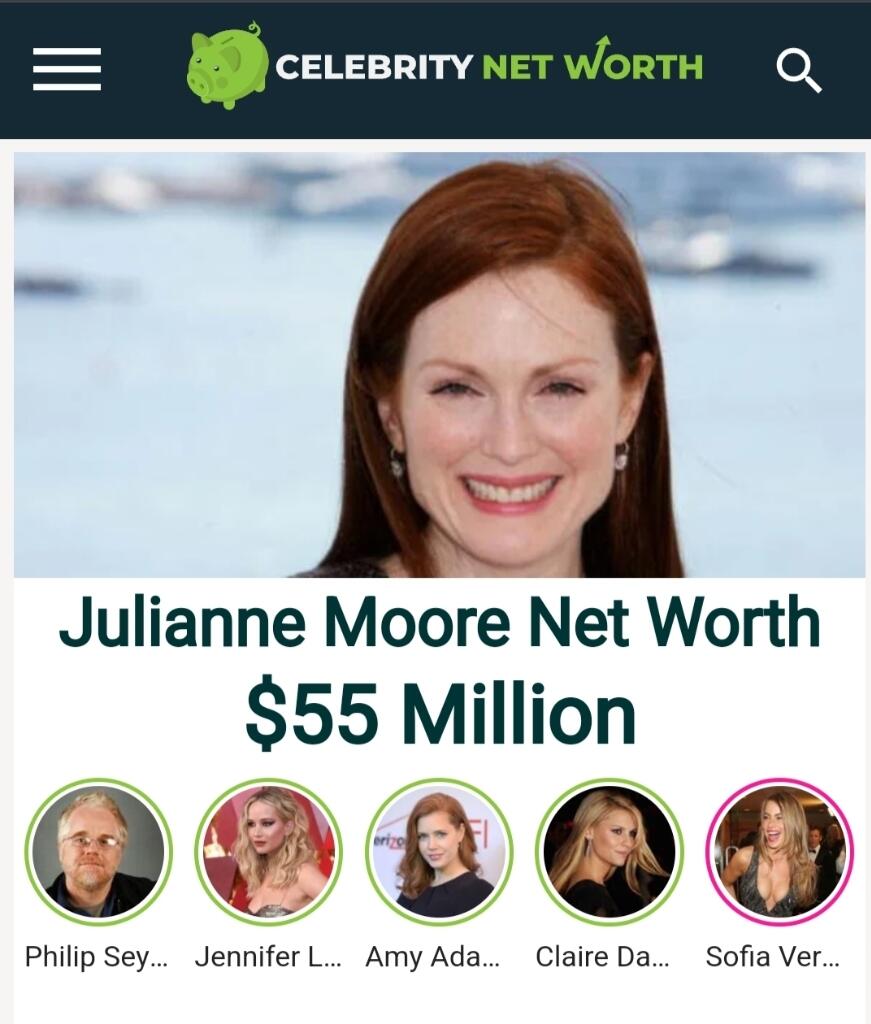
Task: Select Claire Da... profile
Action: point(609,852)
